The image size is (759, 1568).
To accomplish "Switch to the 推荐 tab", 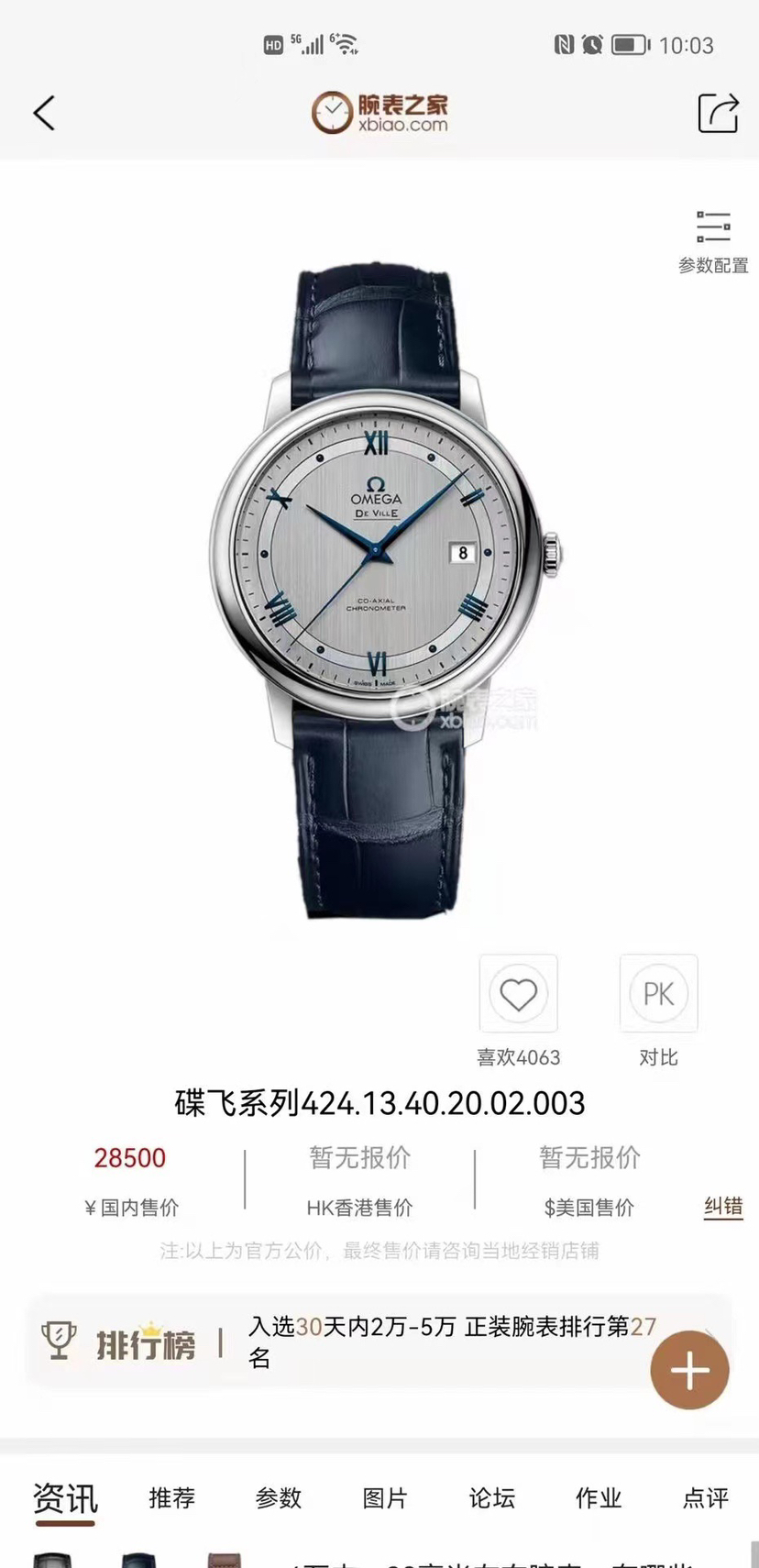I will 172,1498.
